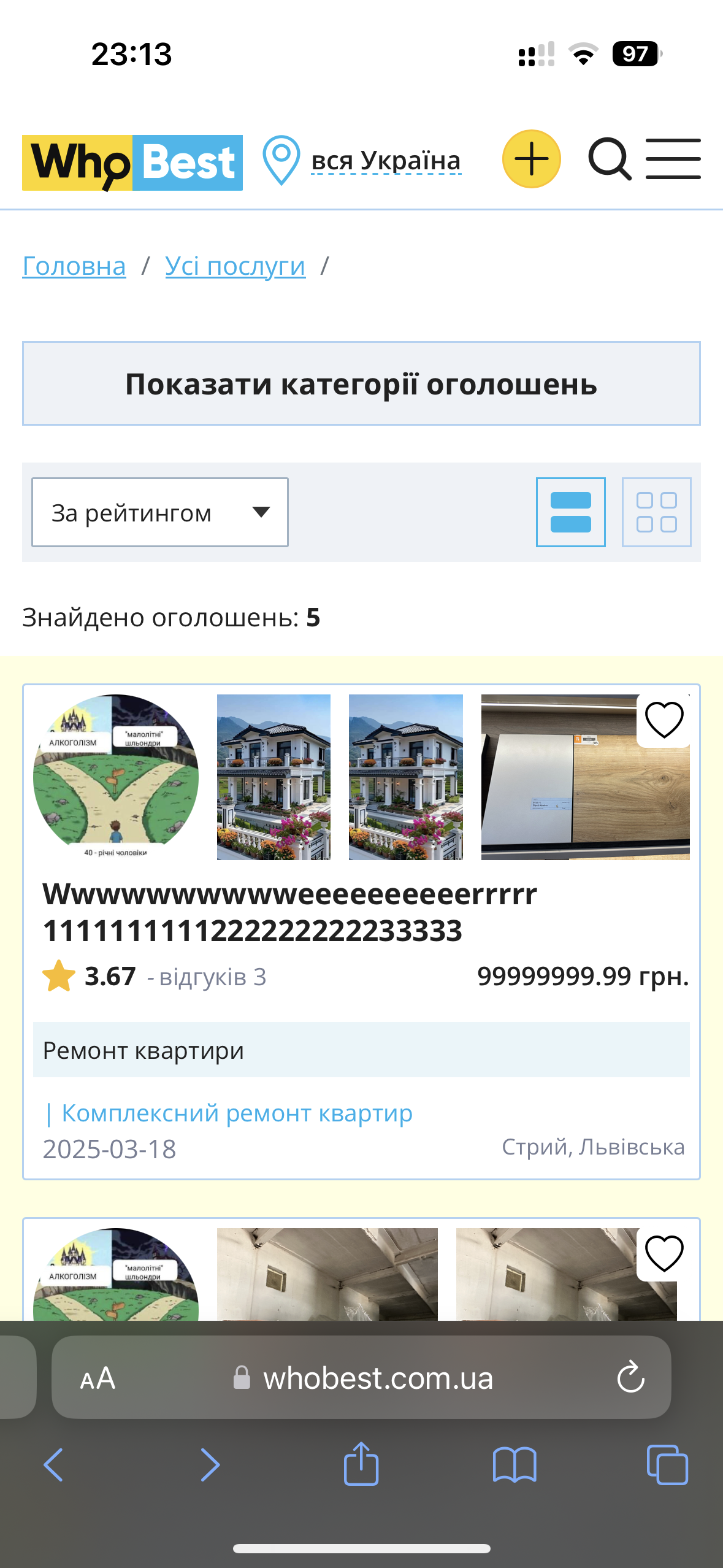
Task: Reload the whobest.com.ua page
Action: point(630,1378)
